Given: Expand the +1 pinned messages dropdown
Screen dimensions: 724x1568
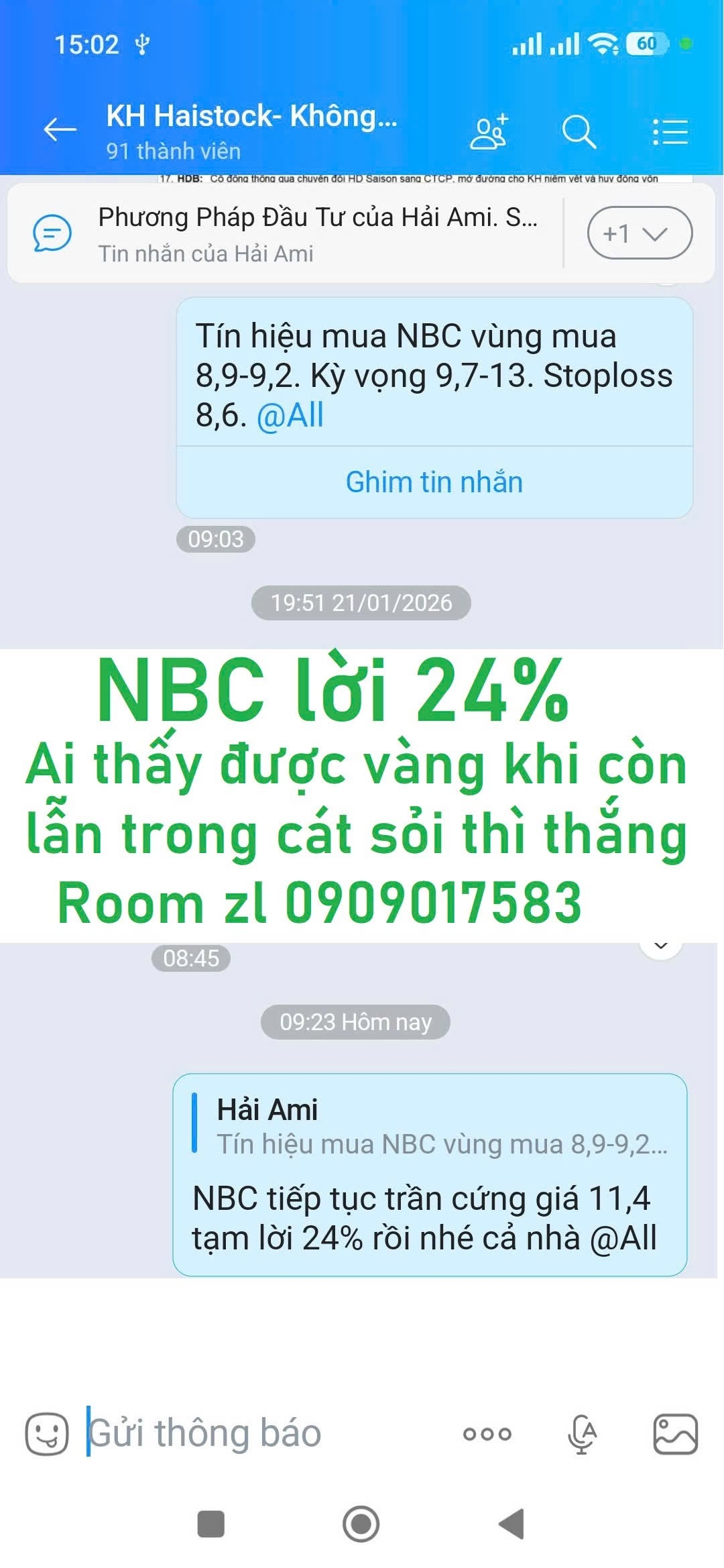Looking at the screenshot, I should [638, 232].
